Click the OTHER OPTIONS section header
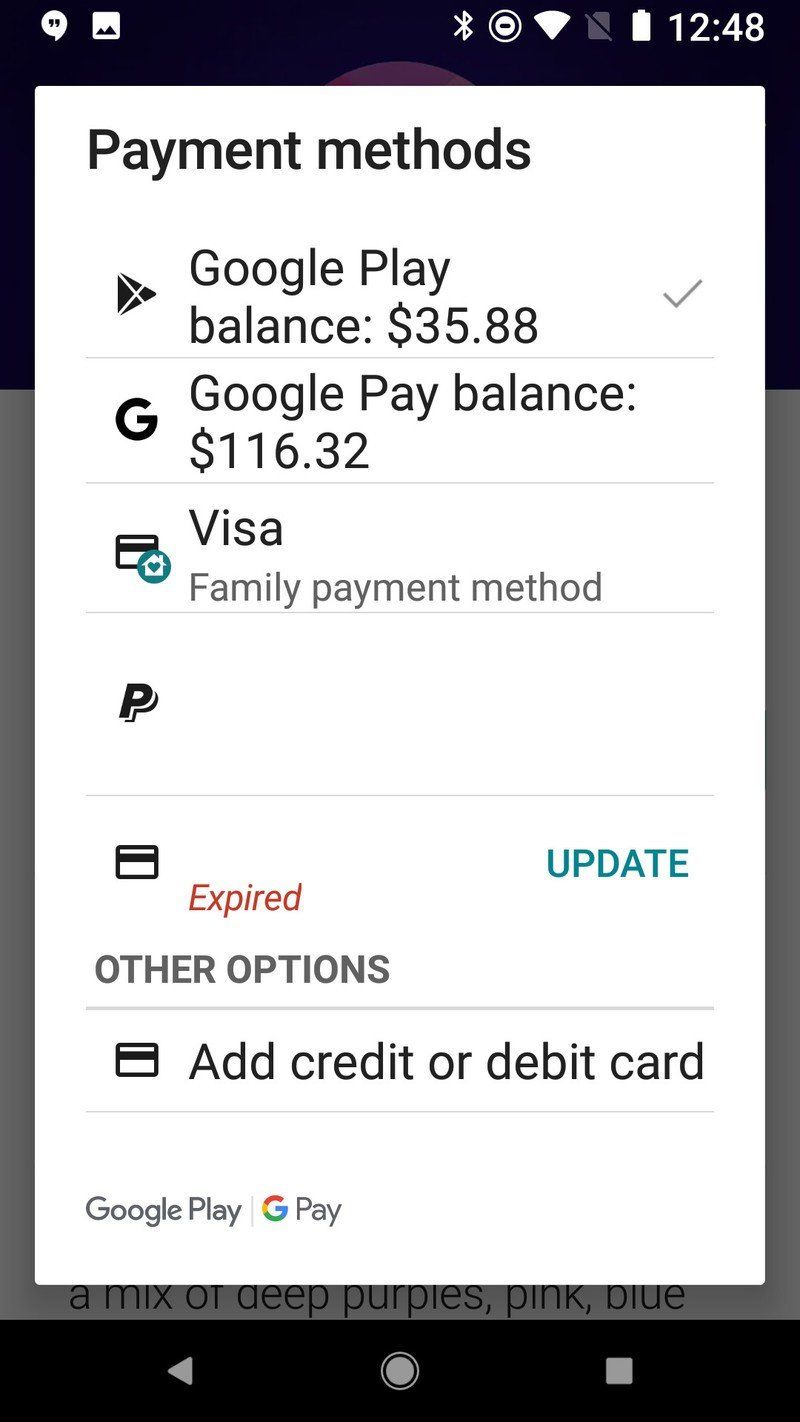The height and width of the screenshot is (1422, 800). pos(241,968)
